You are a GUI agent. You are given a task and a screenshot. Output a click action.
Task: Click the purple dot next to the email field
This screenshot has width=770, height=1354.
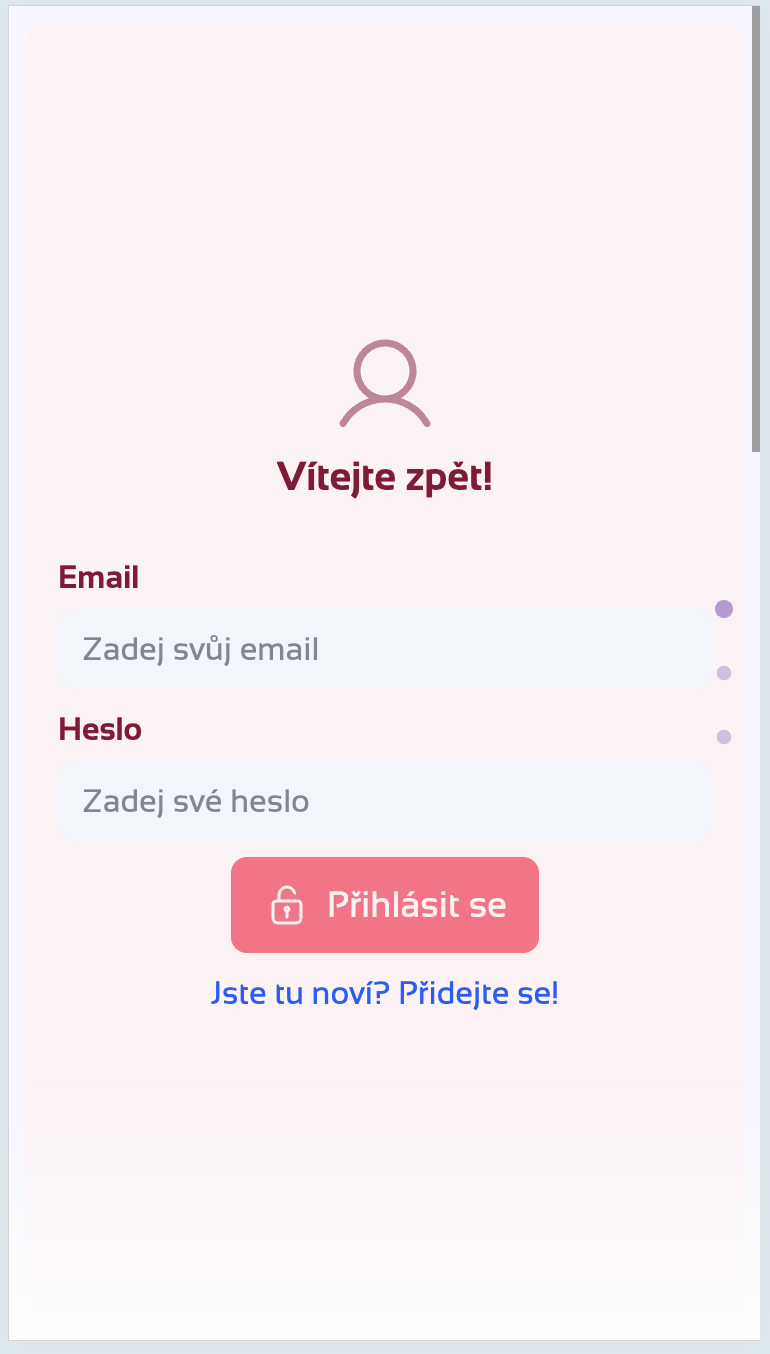pos(723,608)
